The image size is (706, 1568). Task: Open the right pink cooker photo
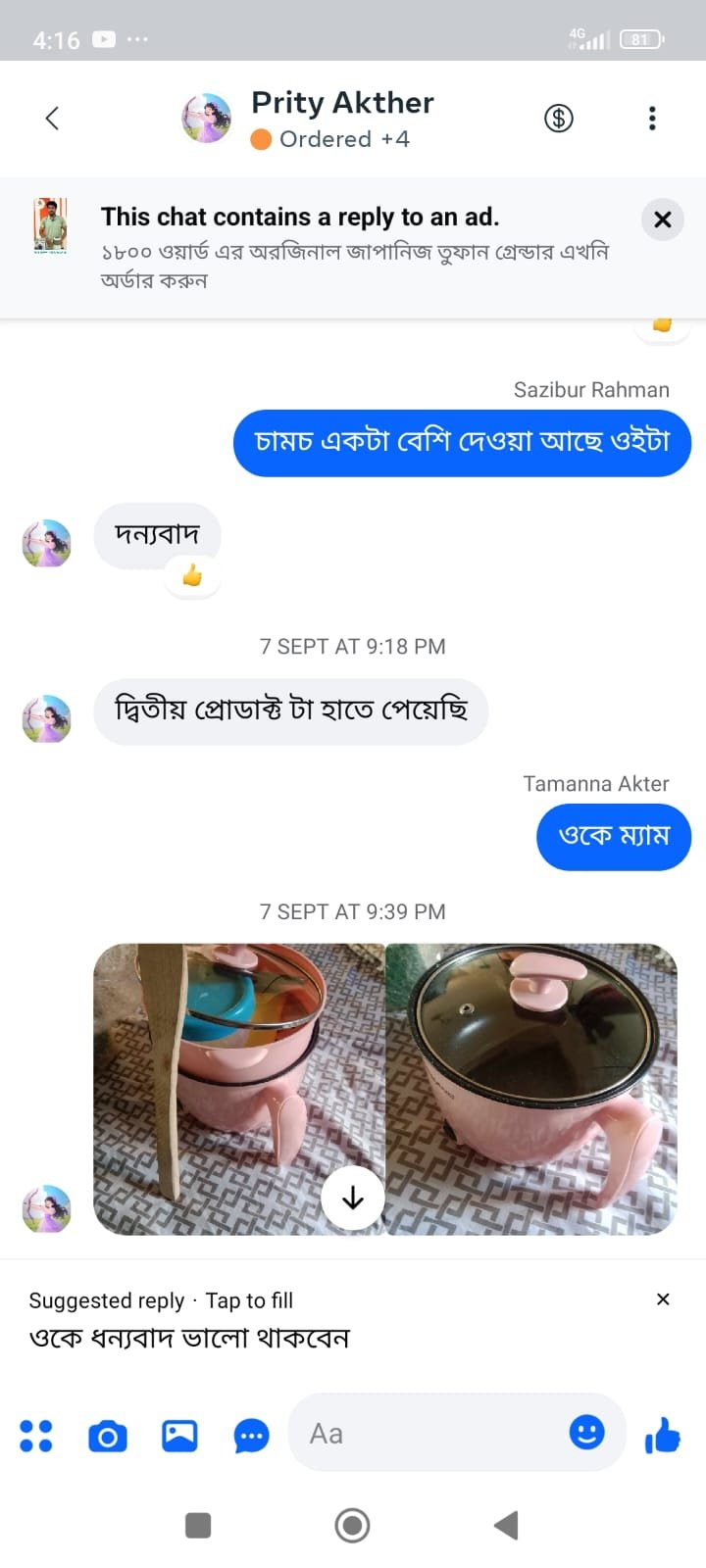[531, 1088]
